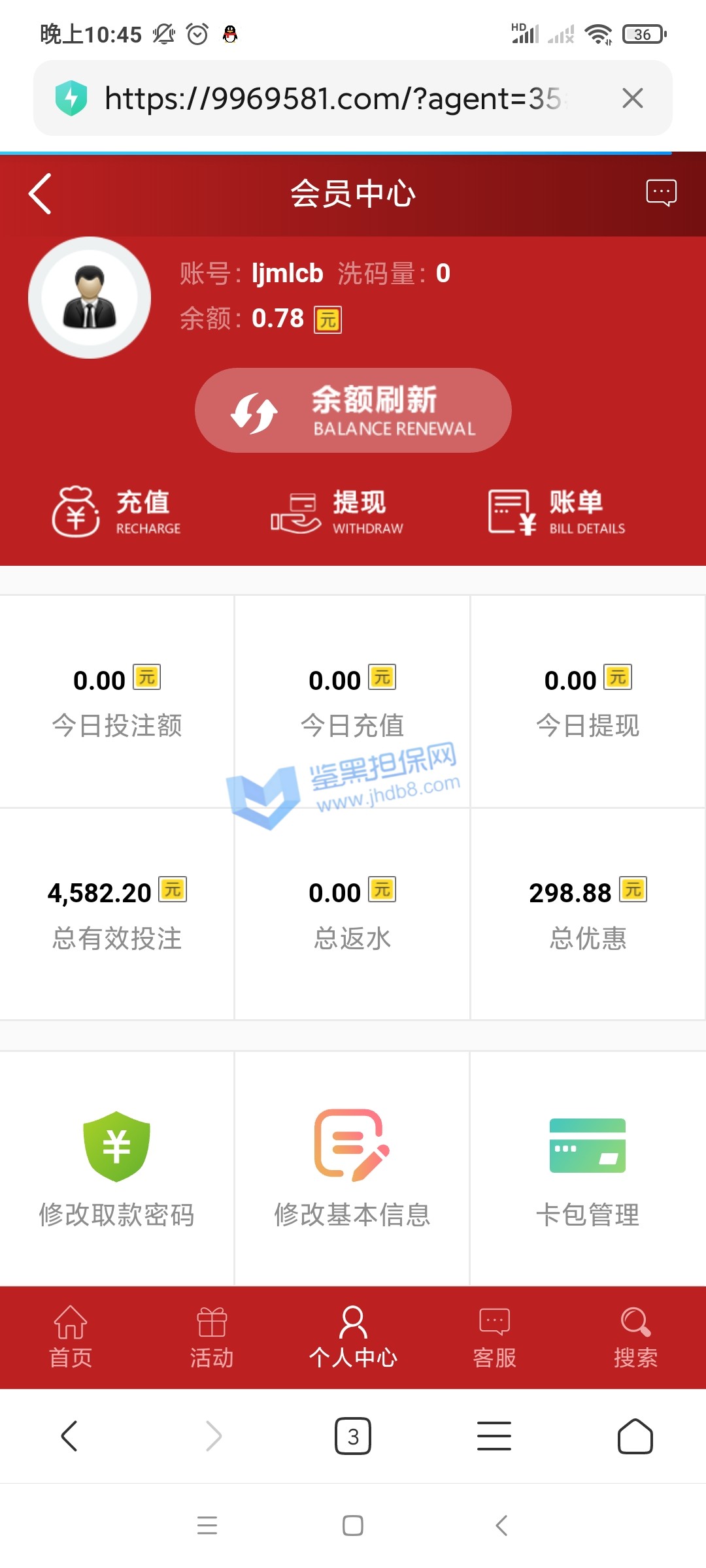Screen dimensions: 706x1568
Task: Switch to the 首页 tab
Action: point(71,1337)
